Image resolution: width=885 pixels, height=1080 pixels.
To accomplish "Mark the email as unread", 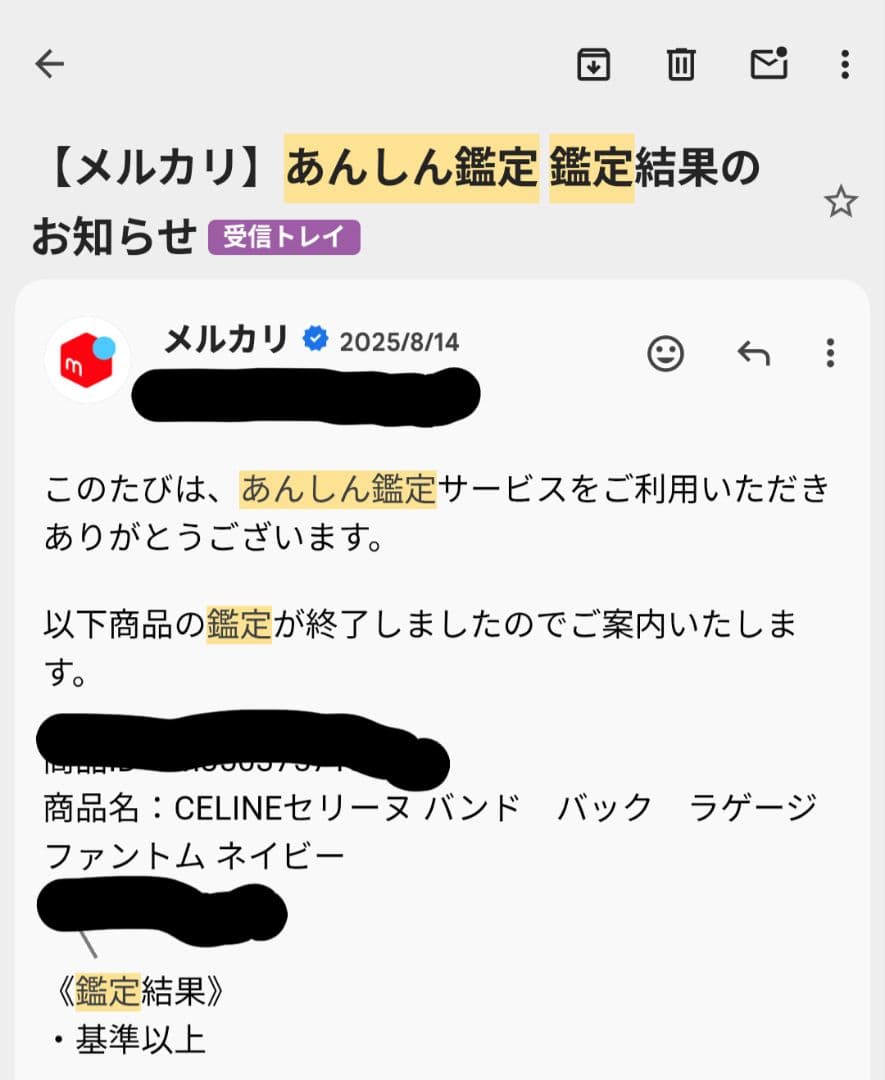I will tap(768, 64).
